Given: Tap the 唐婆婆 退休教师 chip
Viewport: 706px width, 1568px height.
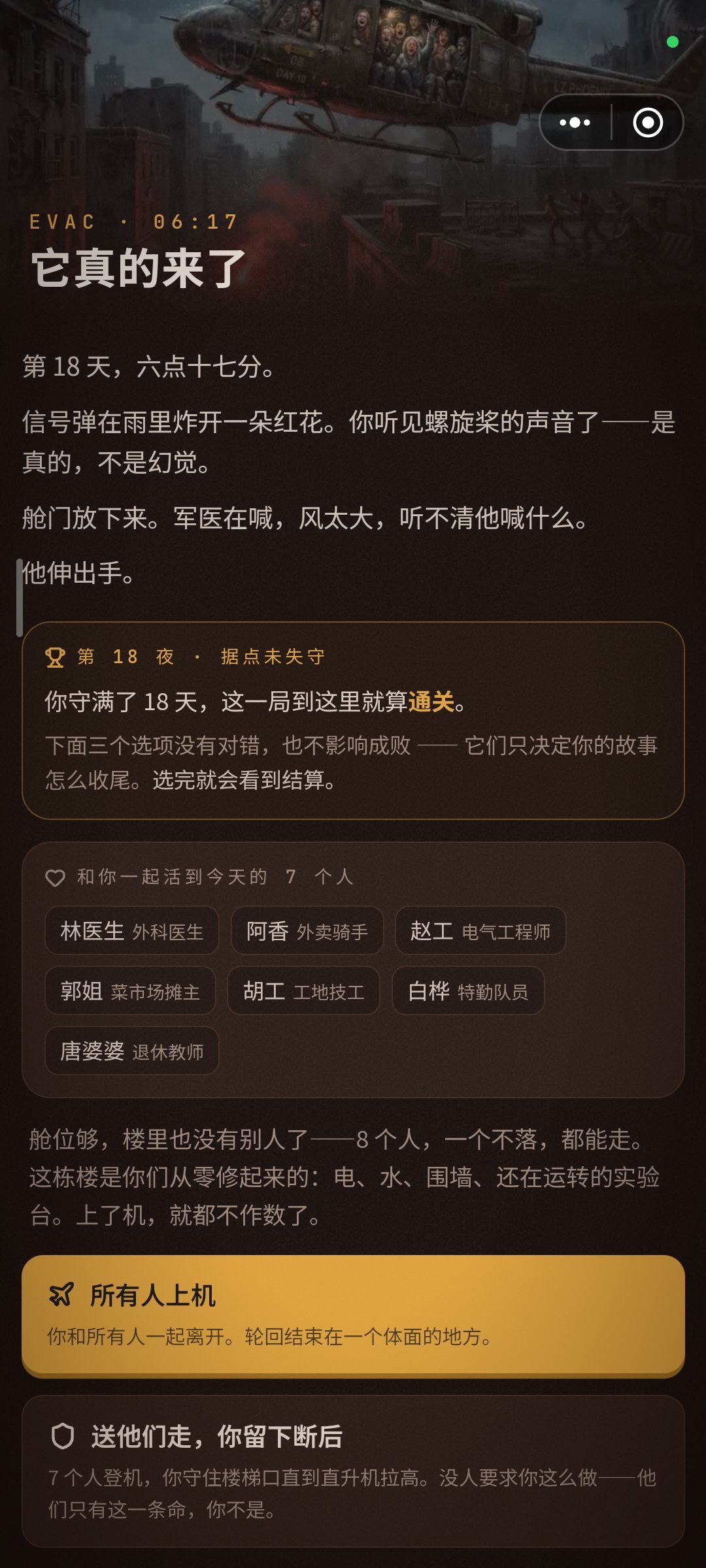Looking at the screenshot, I should 132,1051.
